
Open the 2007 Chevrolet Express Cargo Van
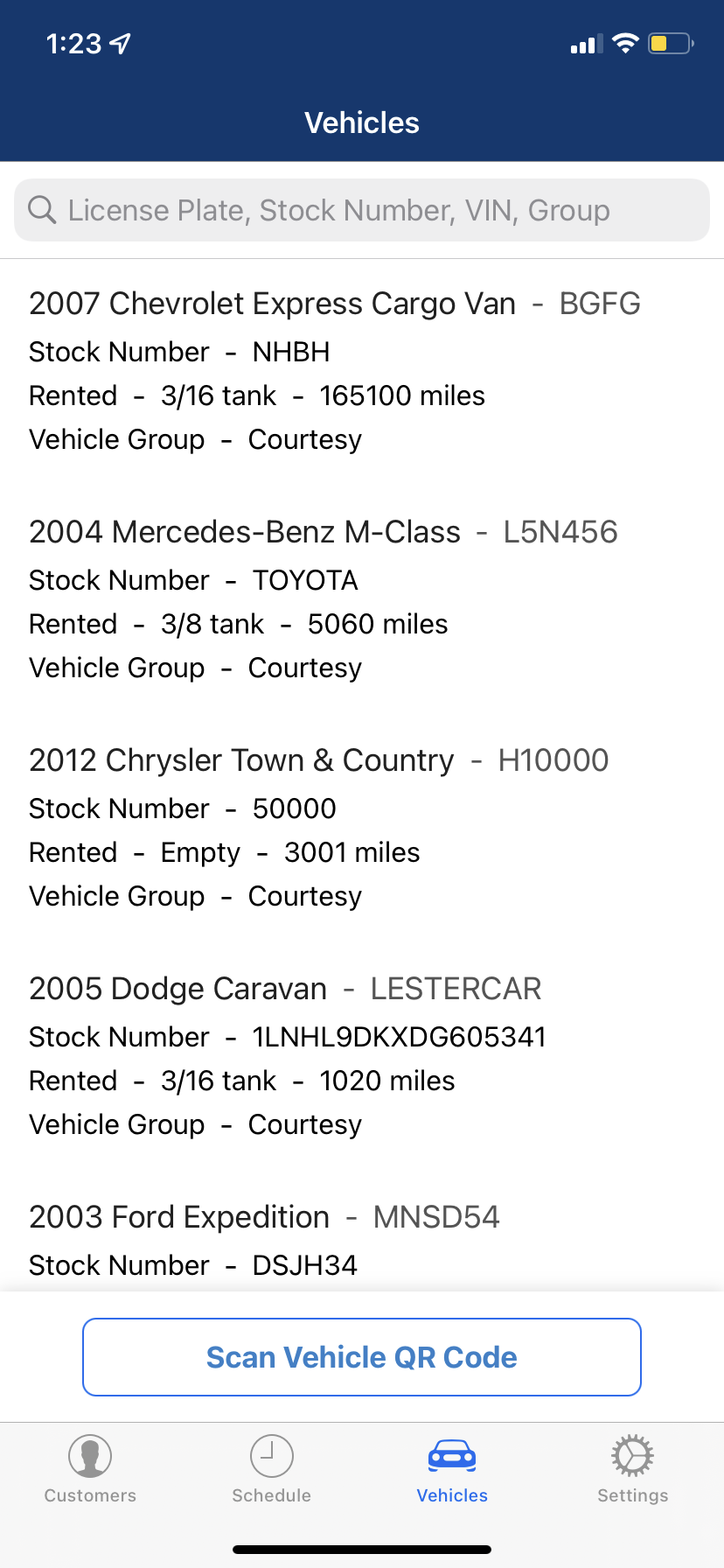tap(334, 371)
